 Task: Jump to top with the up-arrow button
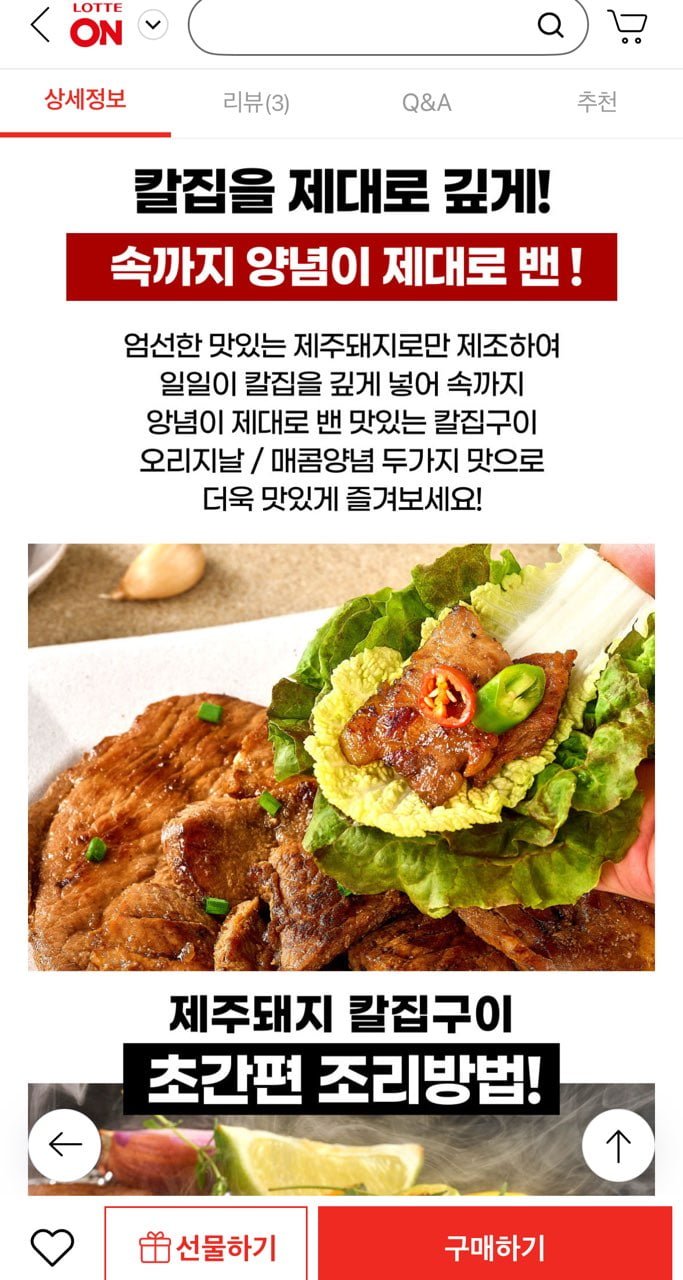click(618, 1145)
